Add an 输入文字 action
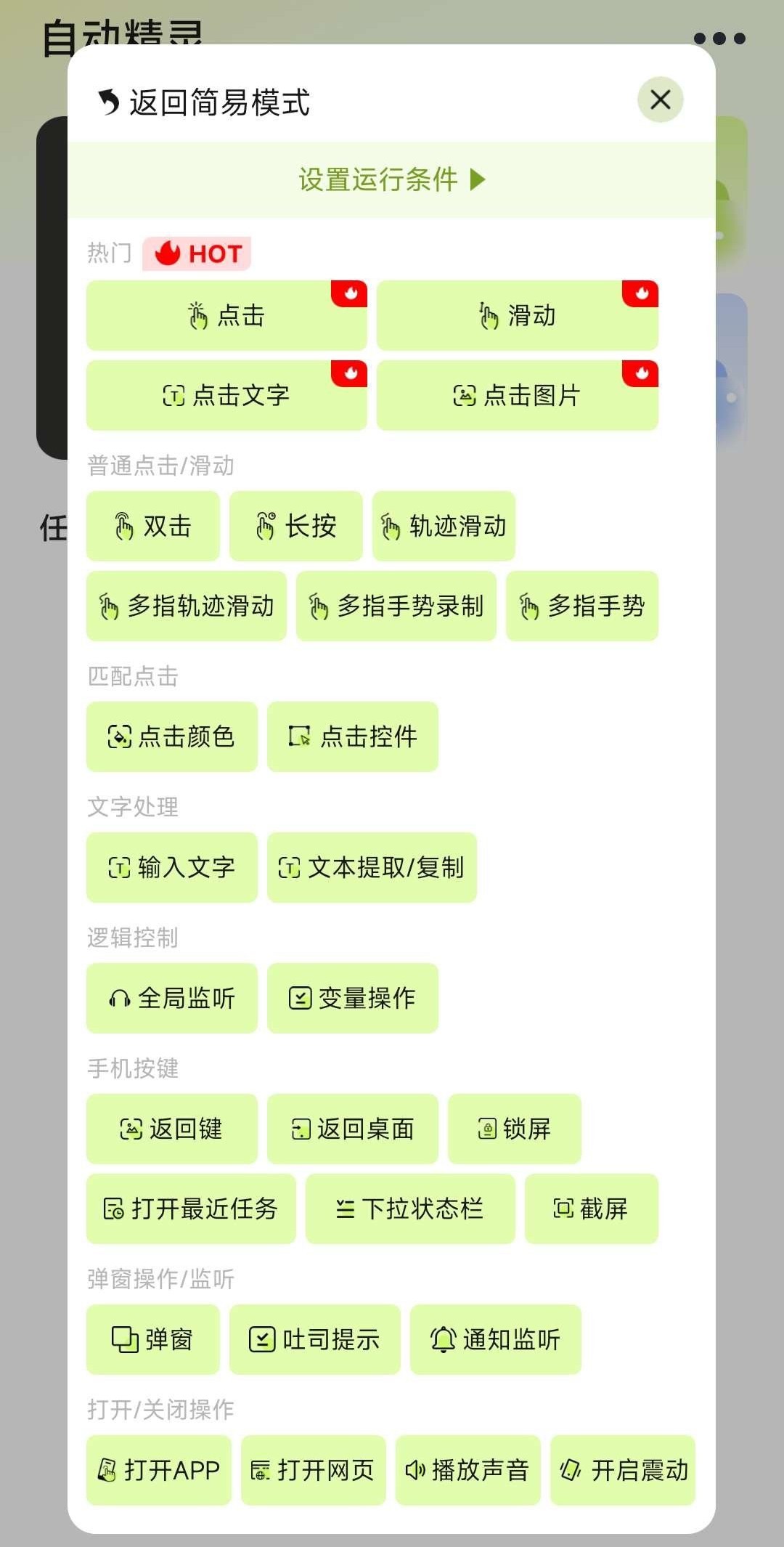The image size is (784, 1547). [x=171, y=868]
